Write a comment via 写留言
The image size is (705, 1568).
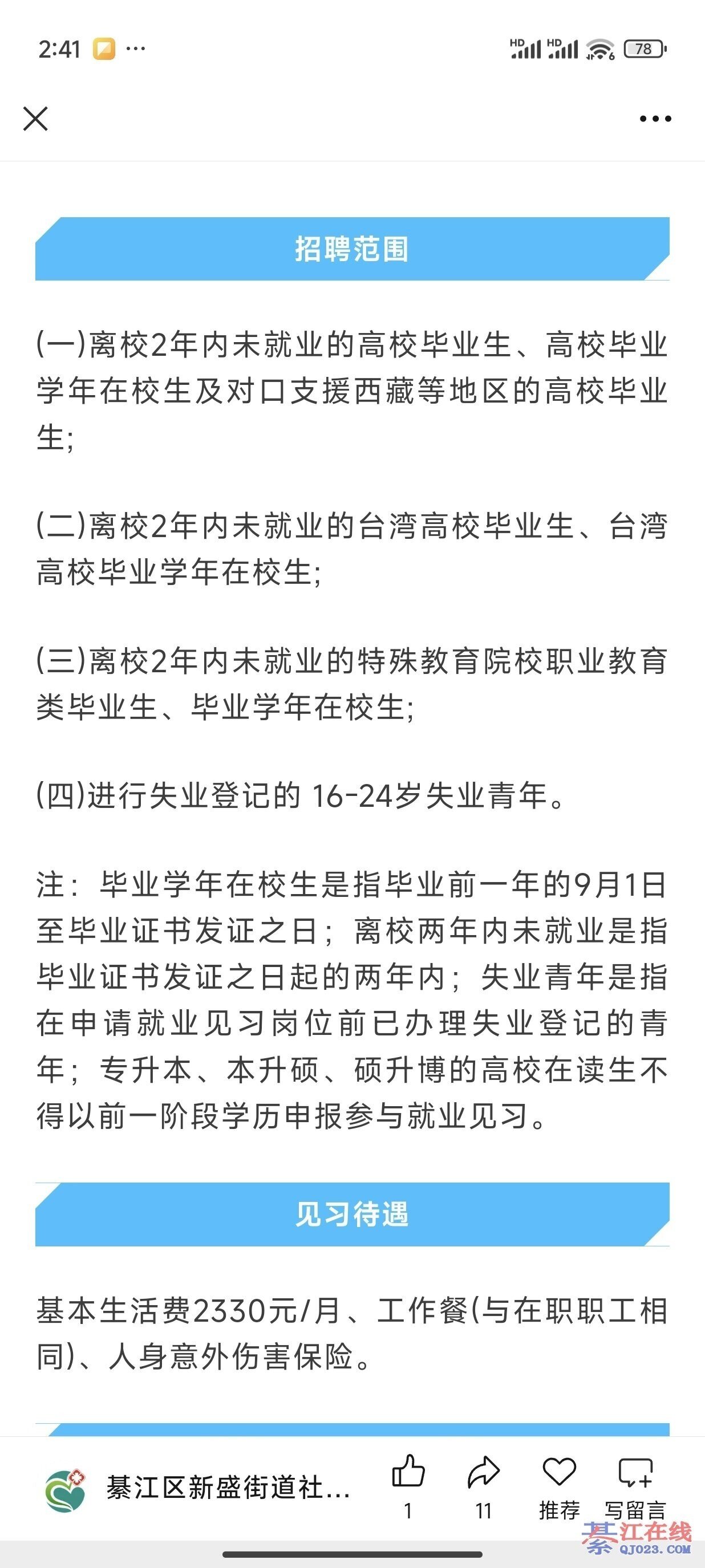pos(635,1473)
